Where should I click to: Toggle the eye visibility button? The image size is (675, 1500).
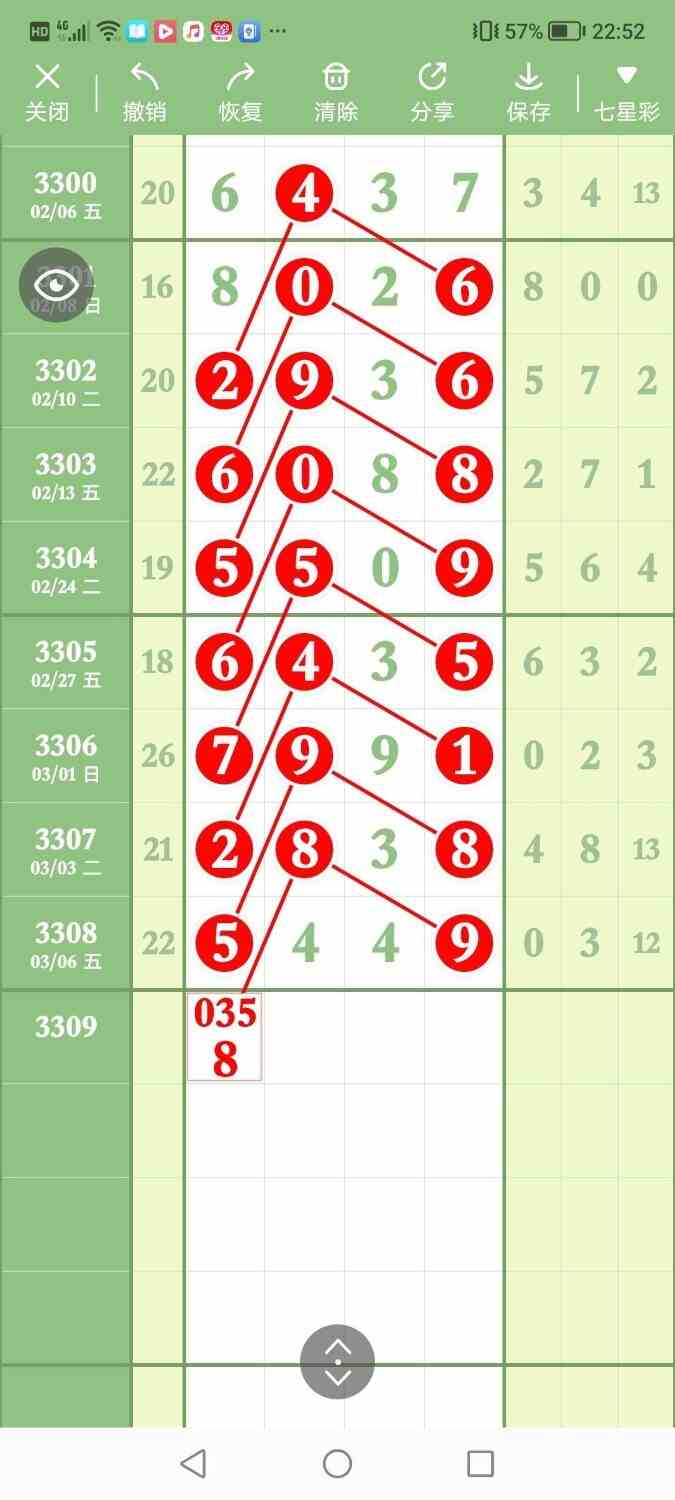[x=56, y=285]
